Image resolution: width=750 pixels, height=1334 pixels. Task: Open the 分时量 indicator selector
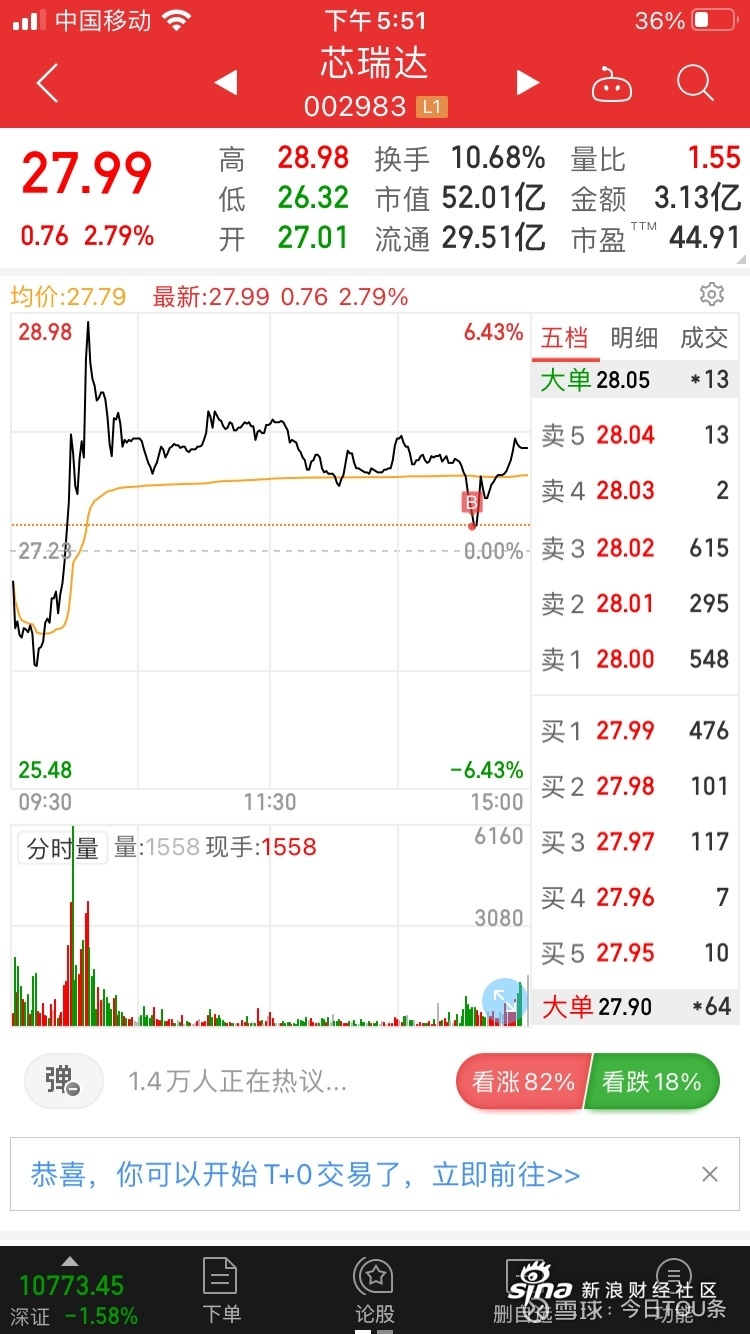pyautogui.click(x=62, y=848)
